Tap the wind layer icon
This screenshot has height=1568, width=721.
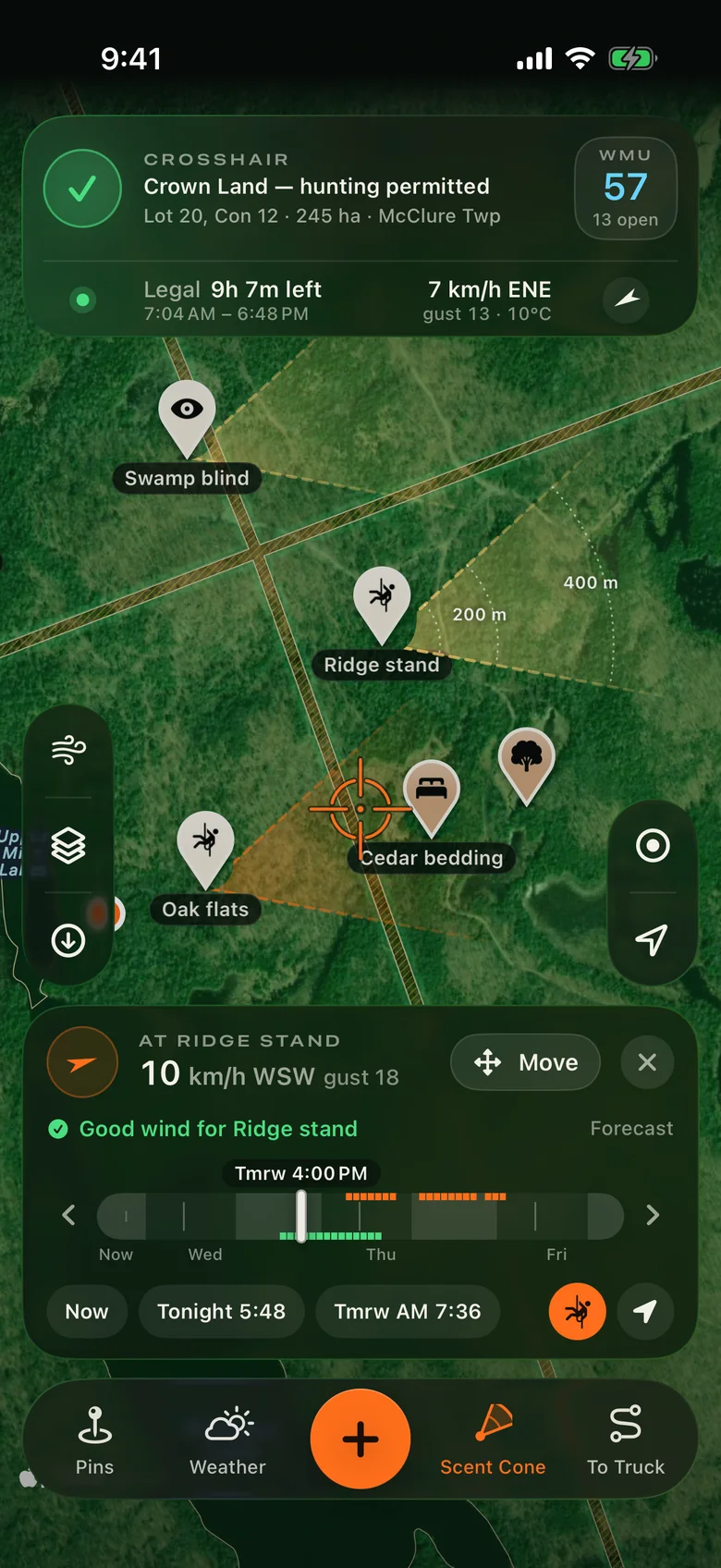[68, 750]
